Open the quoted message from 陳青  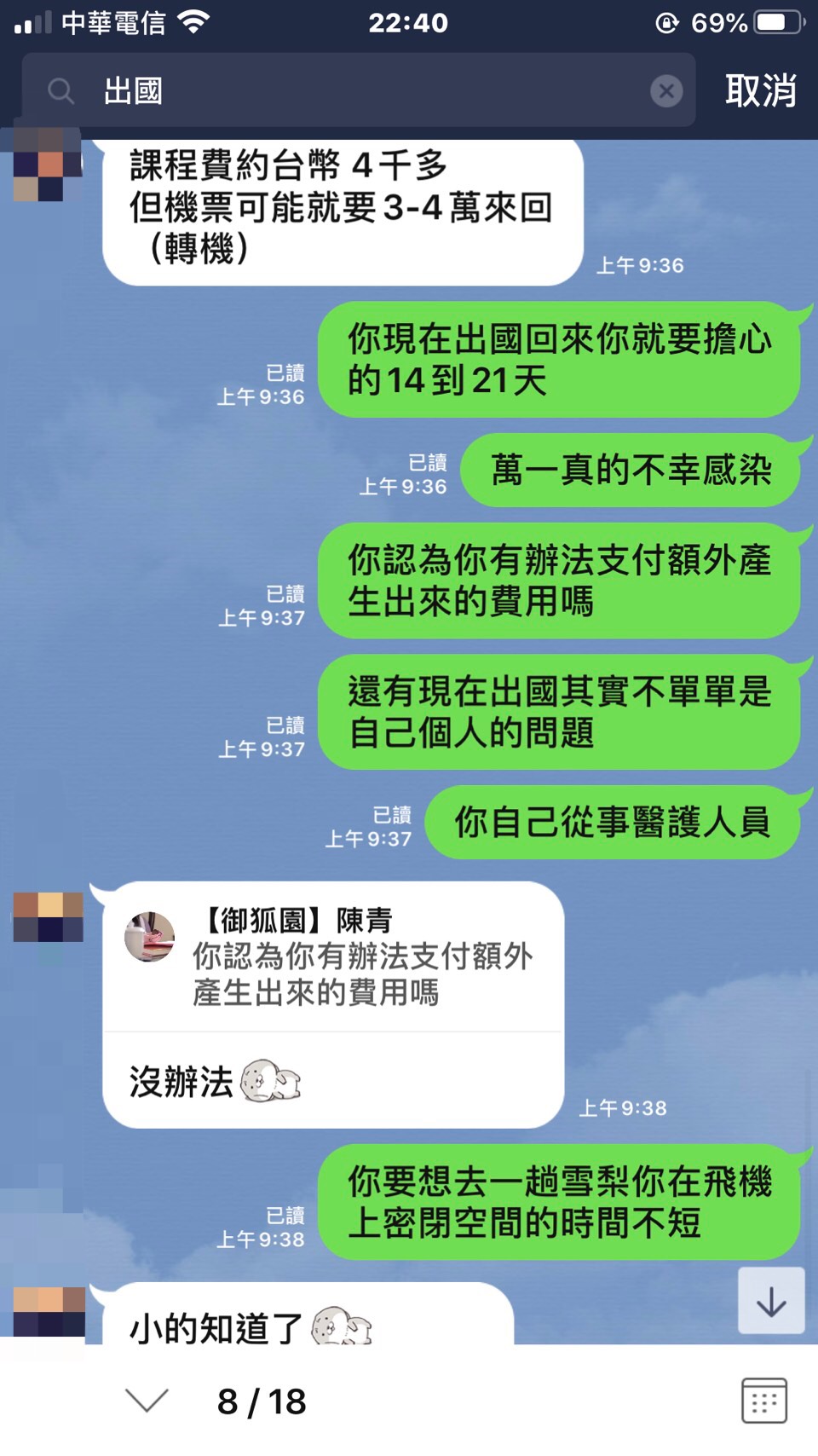coord(332,957)
